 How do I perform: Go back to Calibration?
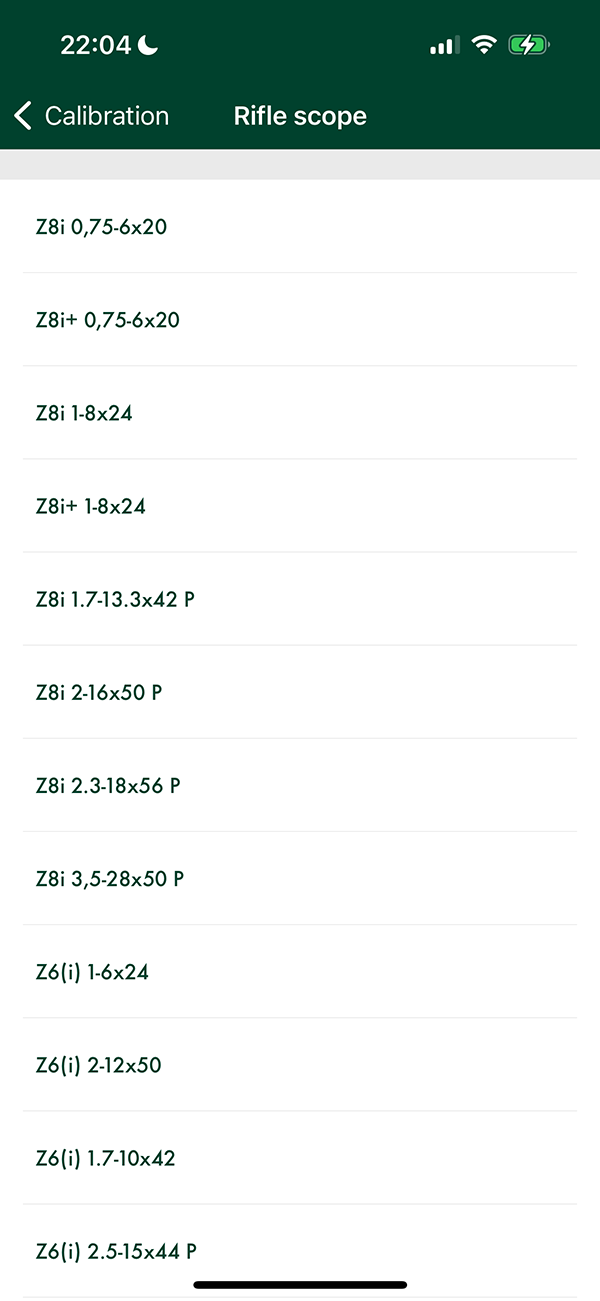click(91, 116)
